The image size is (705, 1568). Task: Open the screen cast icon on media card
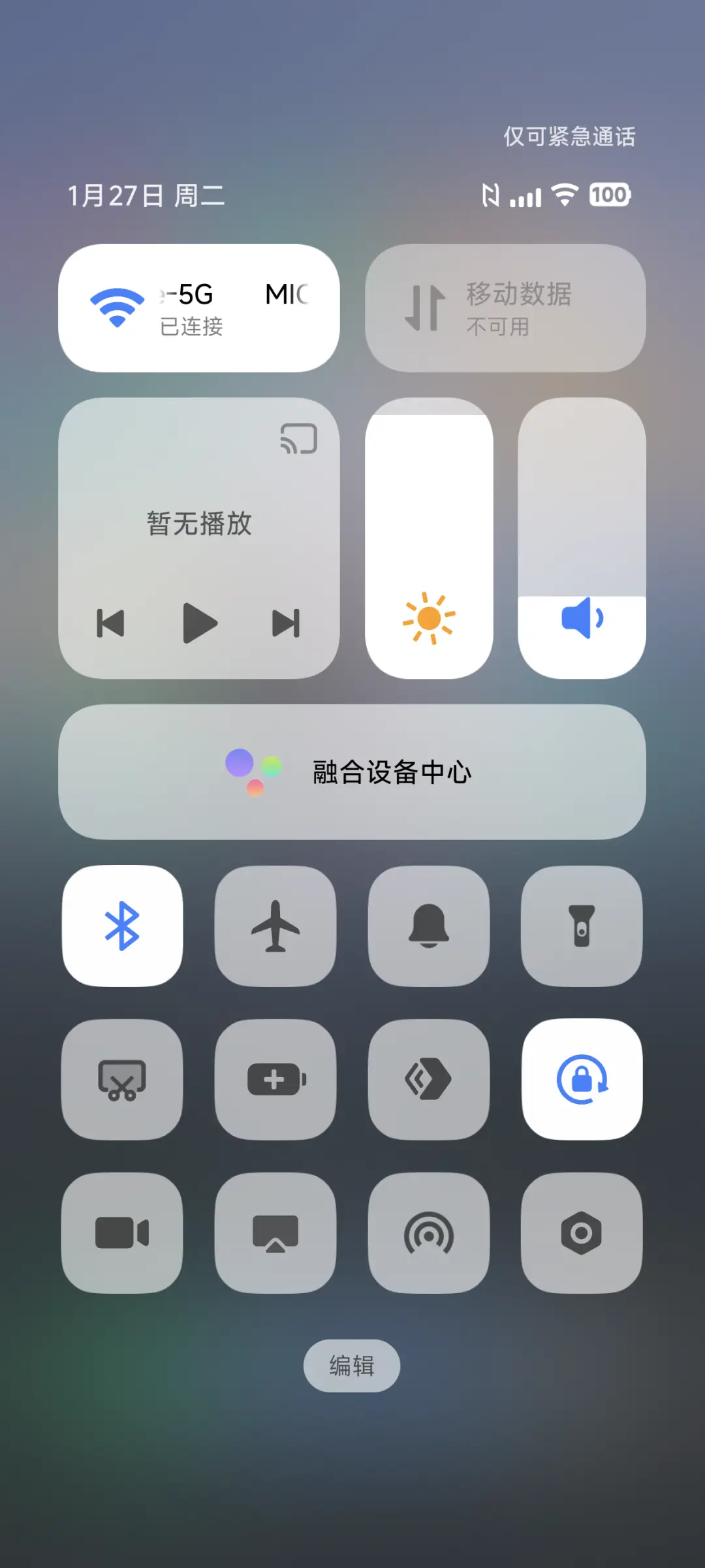click(298, 439)
